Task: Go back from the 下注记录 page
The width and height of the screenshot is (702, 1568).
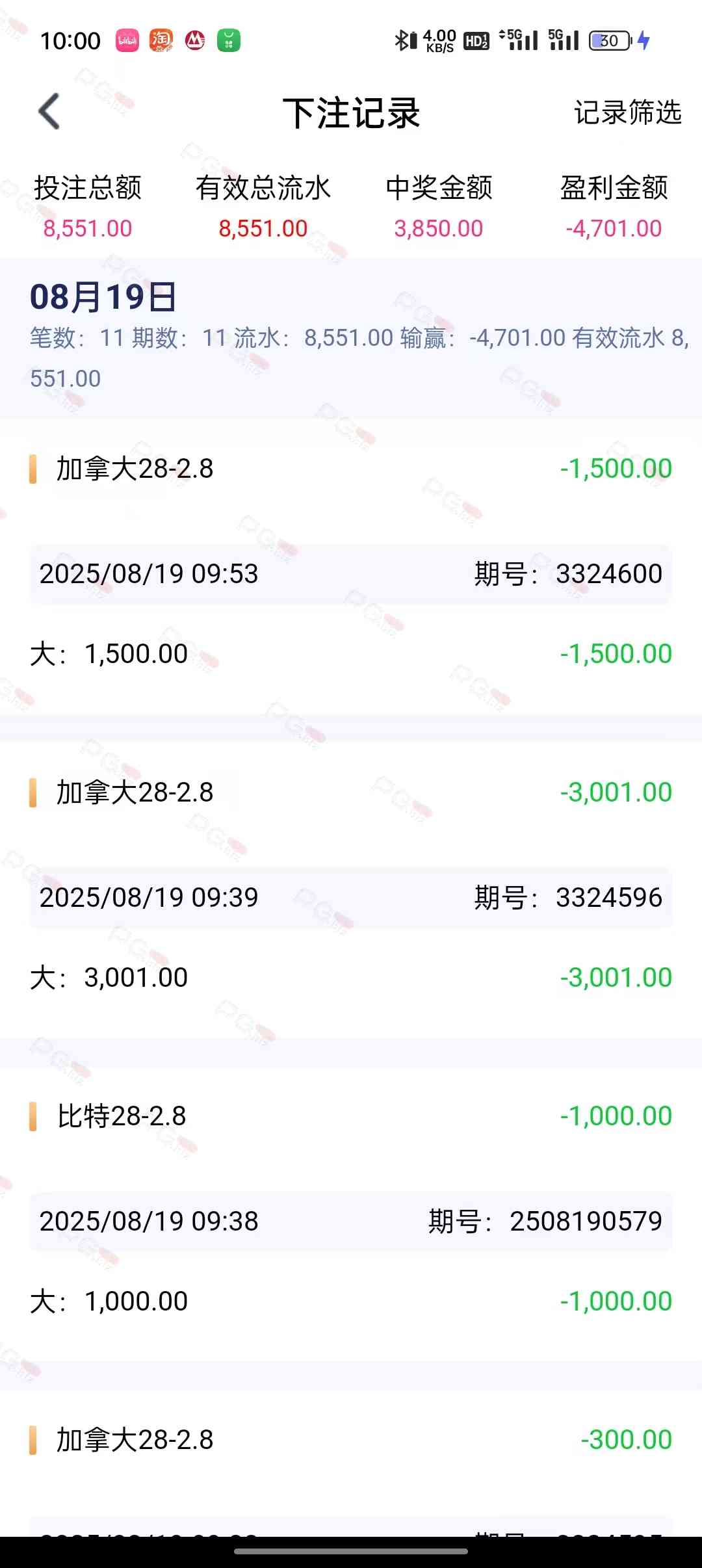Action: [49, 112]
